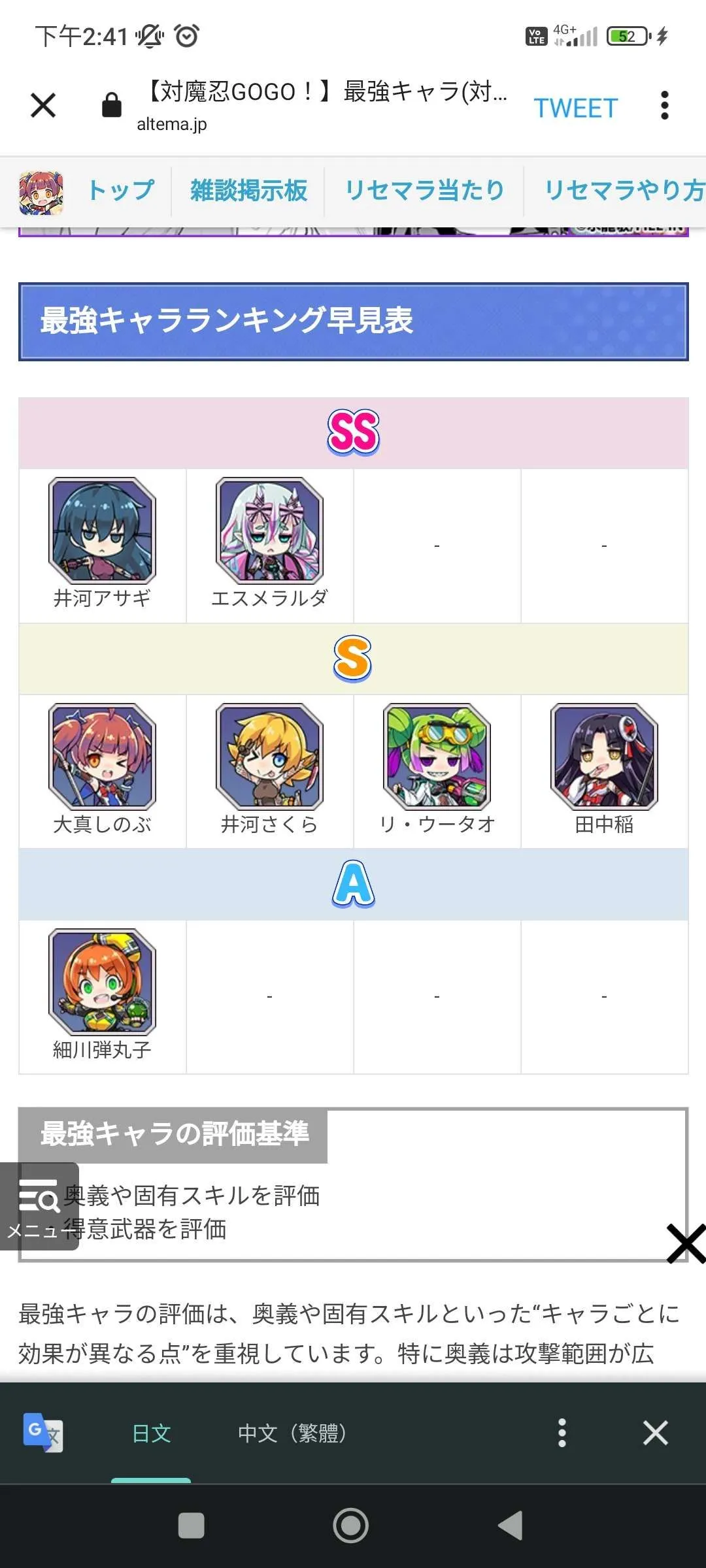Open リ・ウータオ character page

point(437,771)
